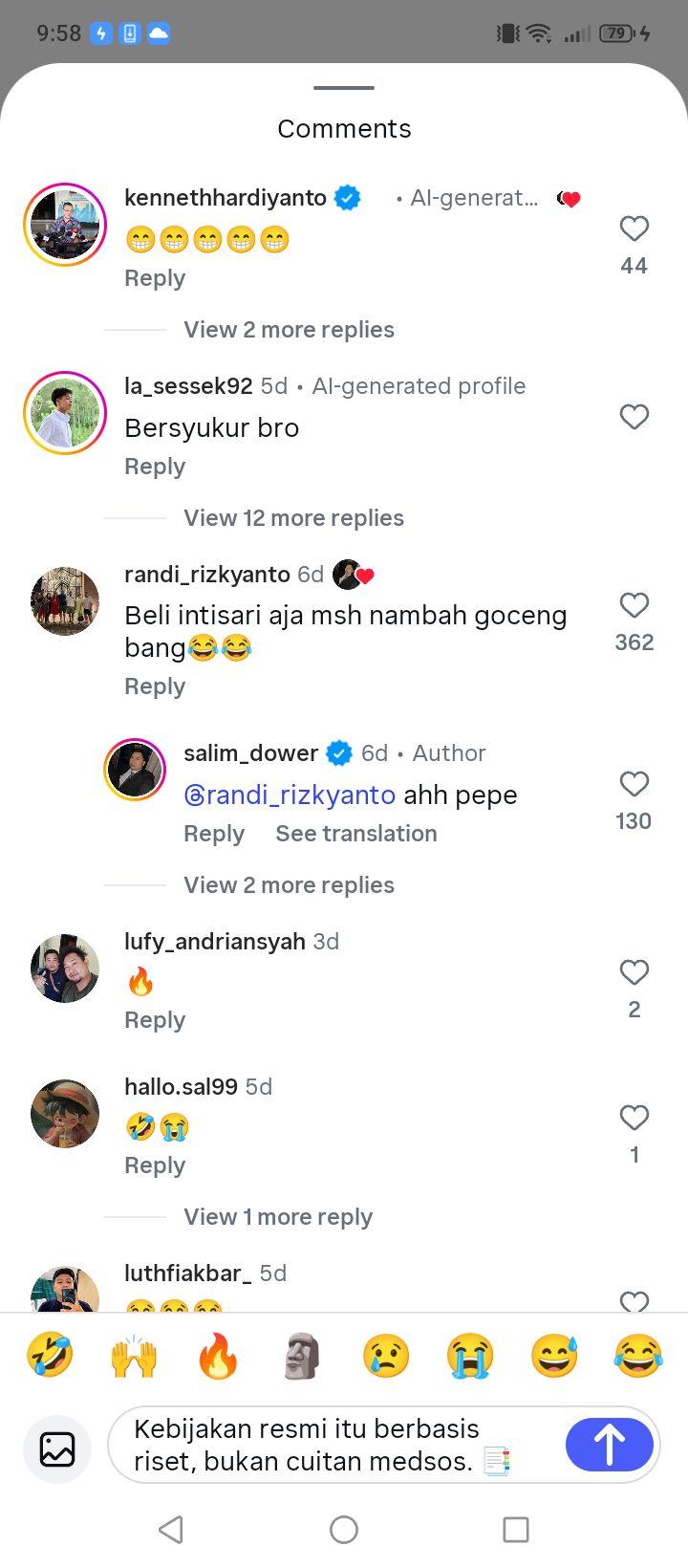The image size is (688, 1568).
Task: Reply to lufy_andriansyah's fire comment
Action: tap(155, 1020)
